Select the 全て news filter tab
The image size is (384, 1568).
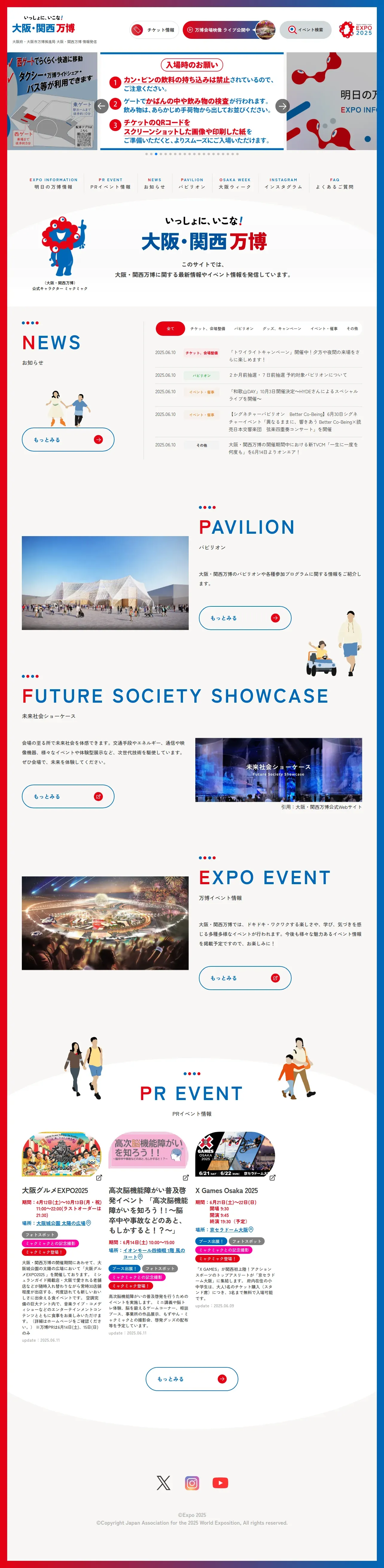tap(170, 329)
